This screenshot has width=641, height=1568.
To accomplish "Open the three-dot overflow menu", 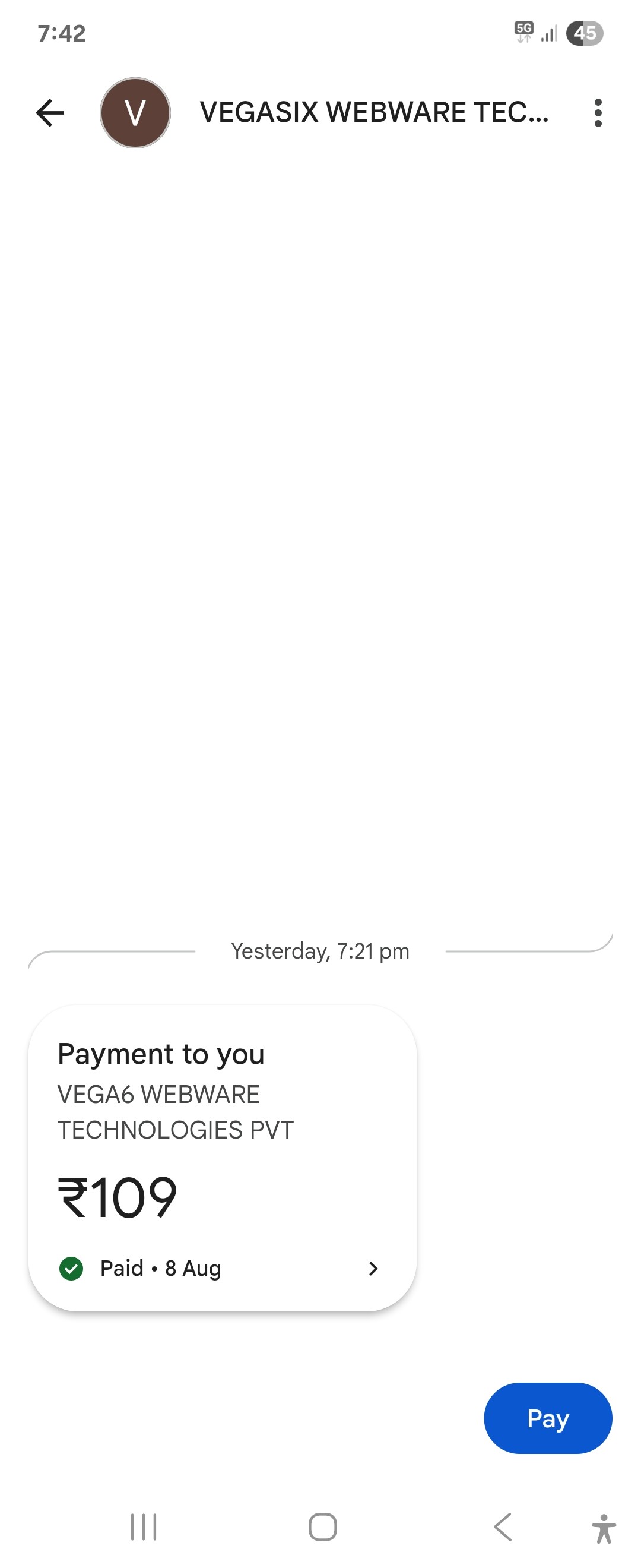I will pos(598,113).
